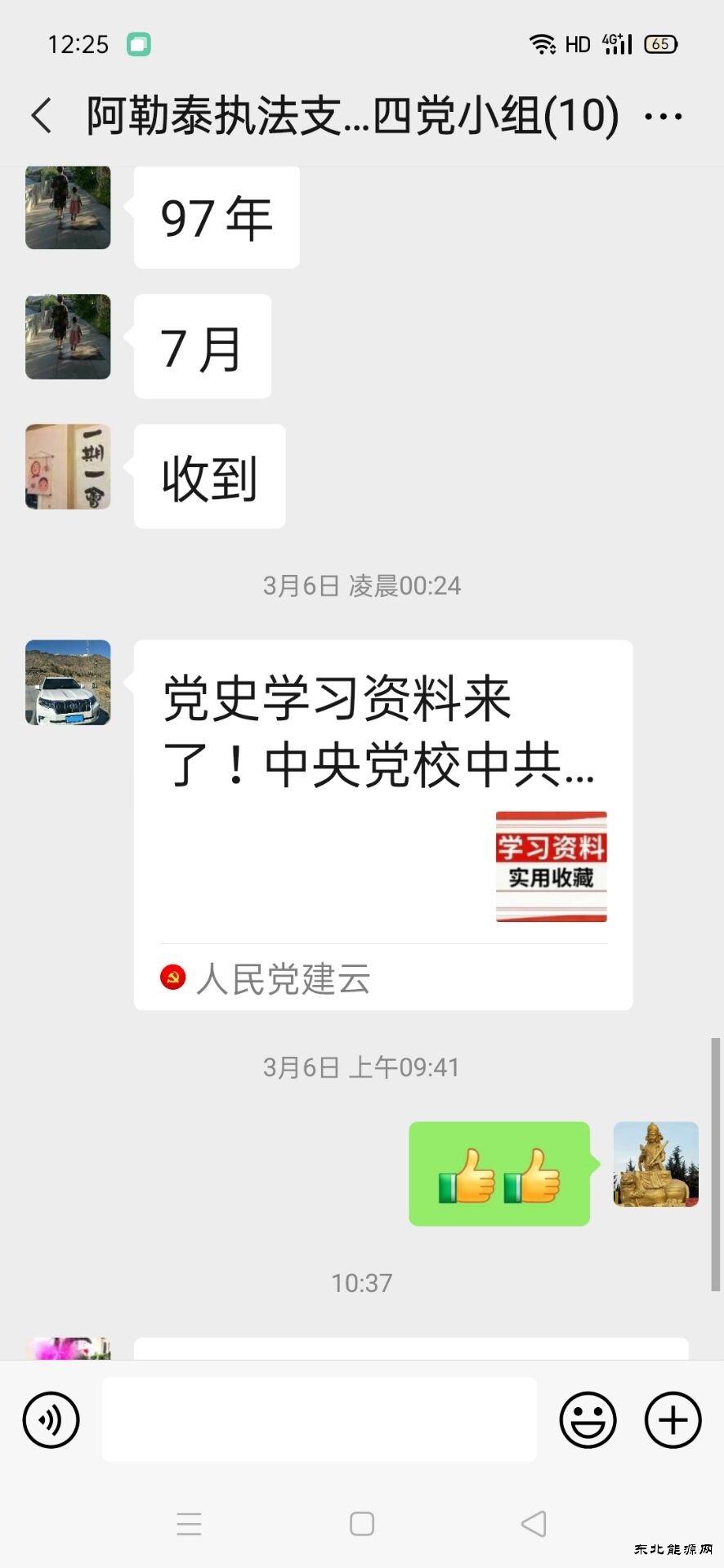Tap the avatar beside the 7月 message
The height and width of the screenshot is (1568, 724).
(x=68, y=336)
